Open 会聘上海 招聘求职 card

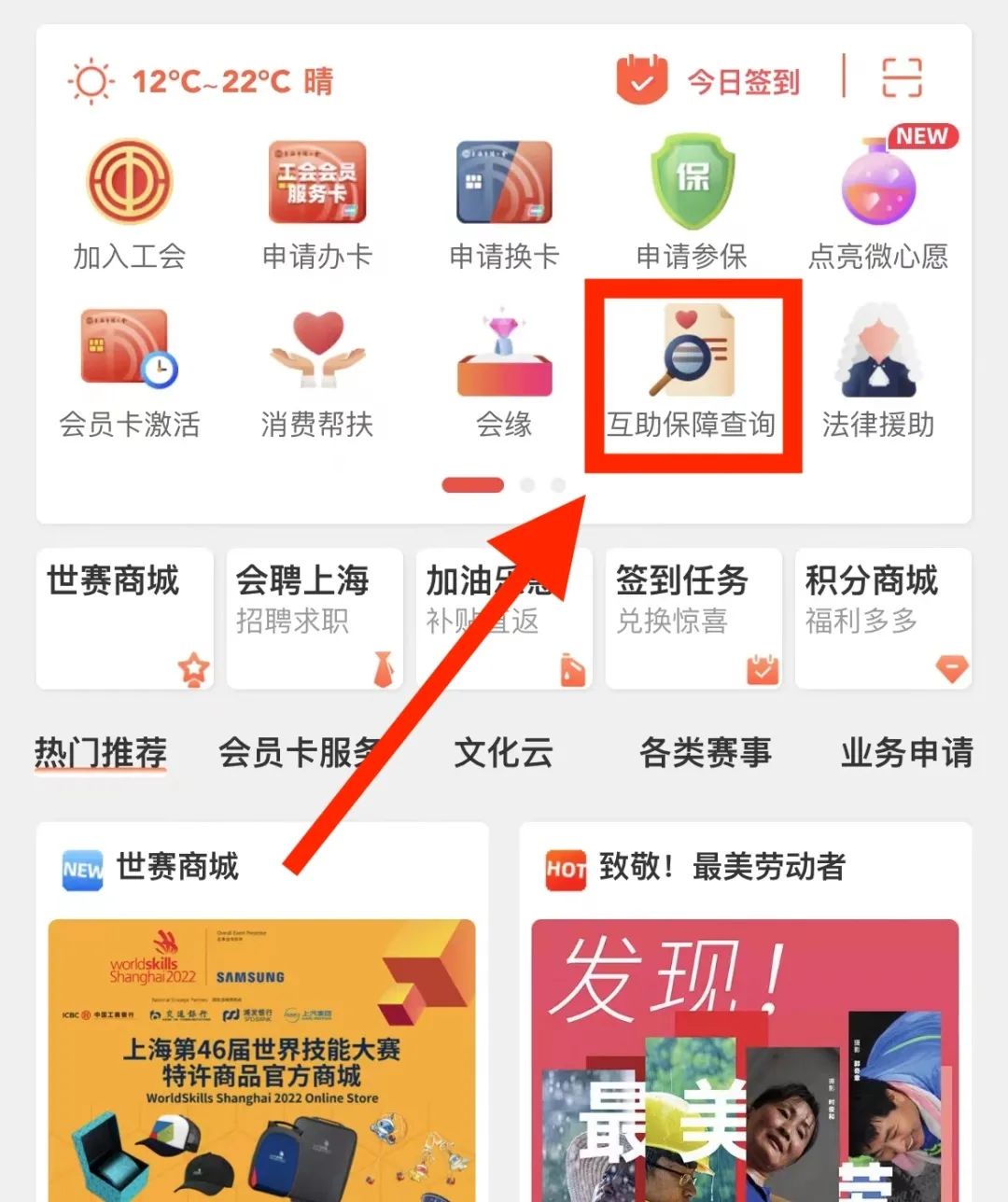click(x=315, y=619)
